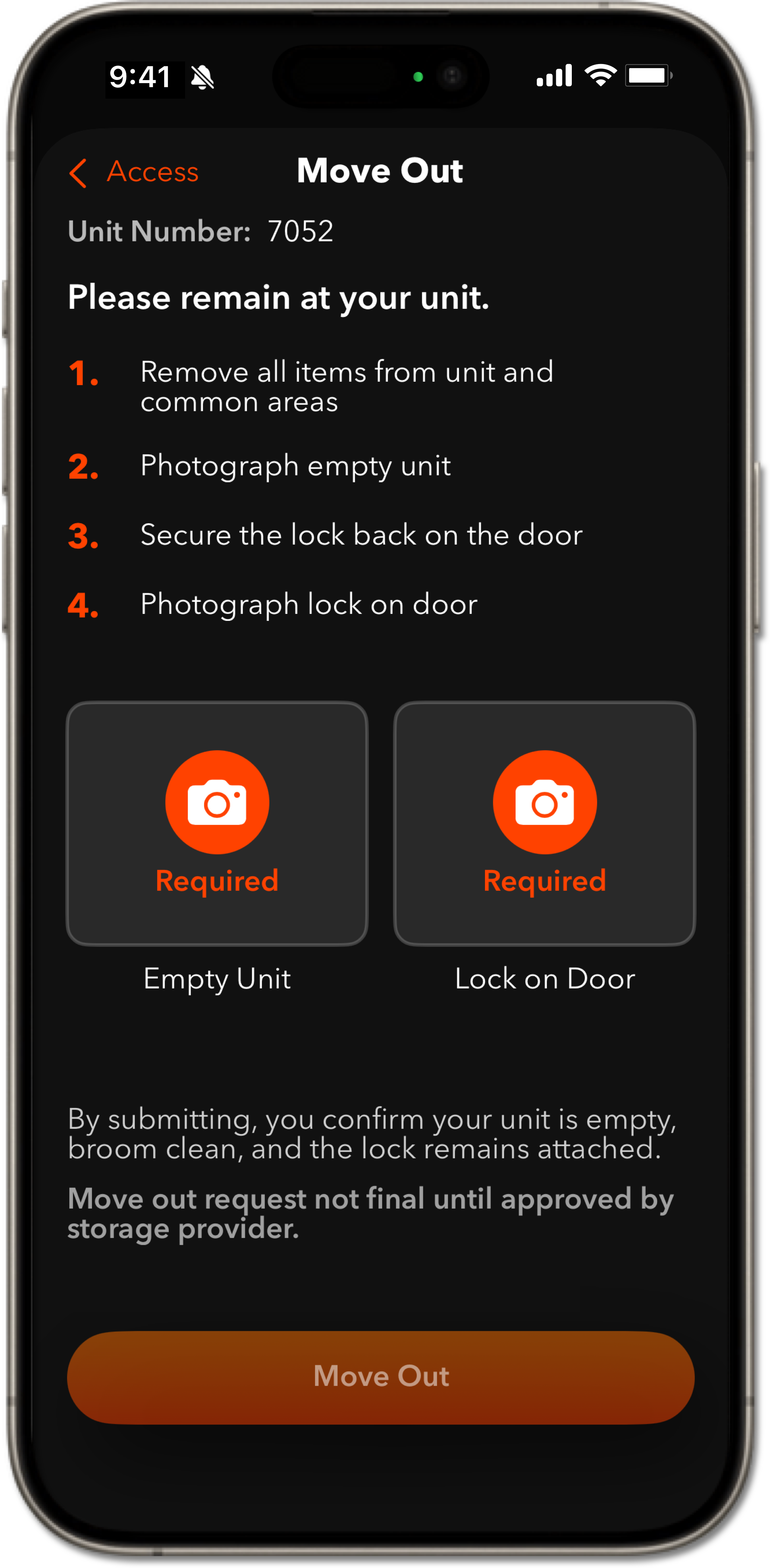Go back using the Access link
The width and height of the screenshot is (770, 1568).
coord(152,172)
